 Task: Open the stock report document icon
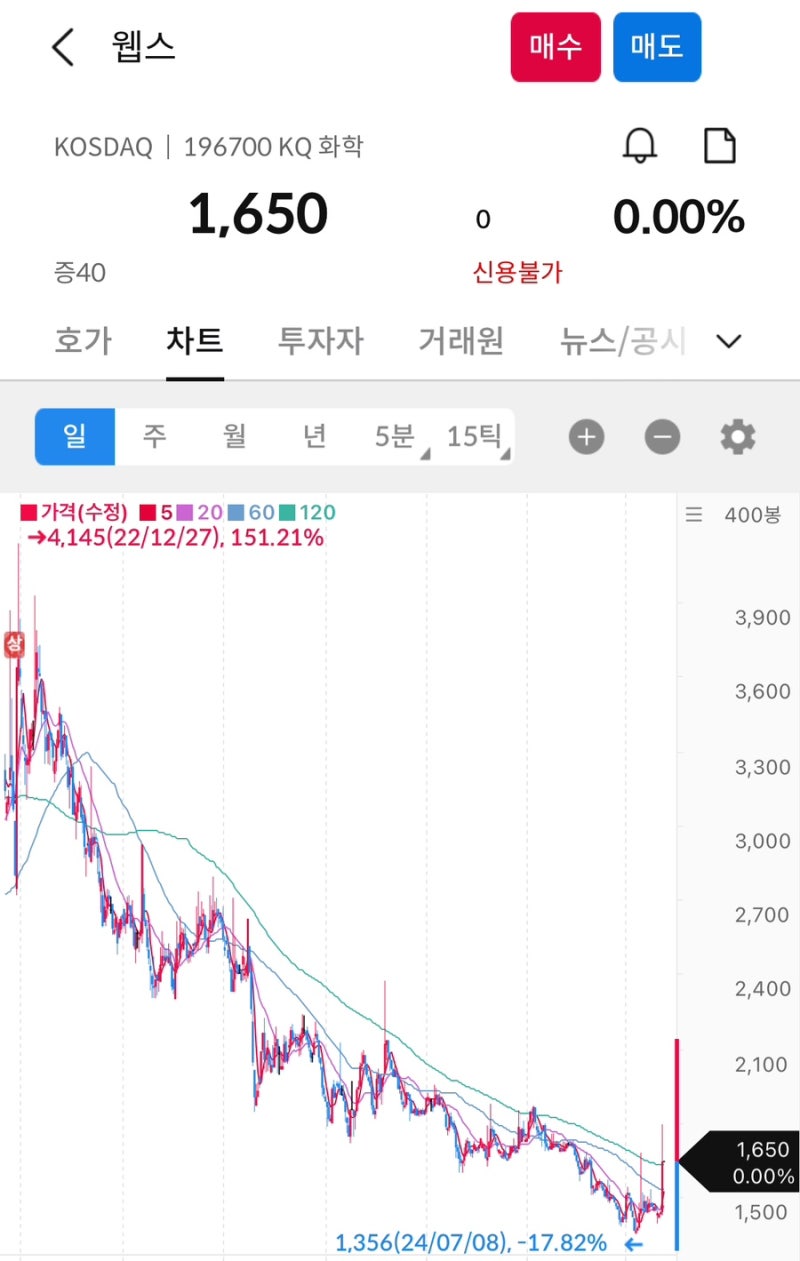coord(719,145)
